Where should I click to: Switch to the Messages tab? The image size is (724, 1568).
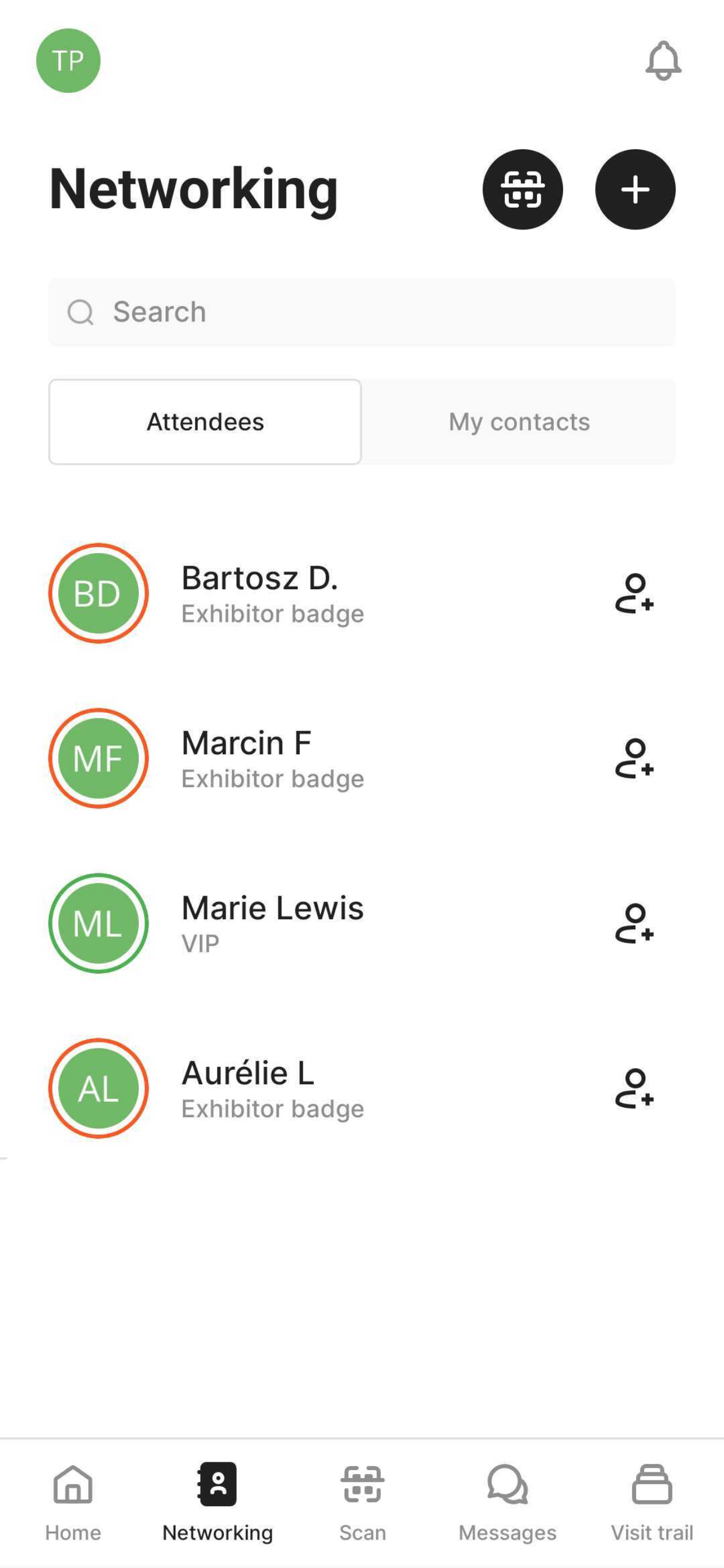pyautogui.click(x=507, y=1502)
